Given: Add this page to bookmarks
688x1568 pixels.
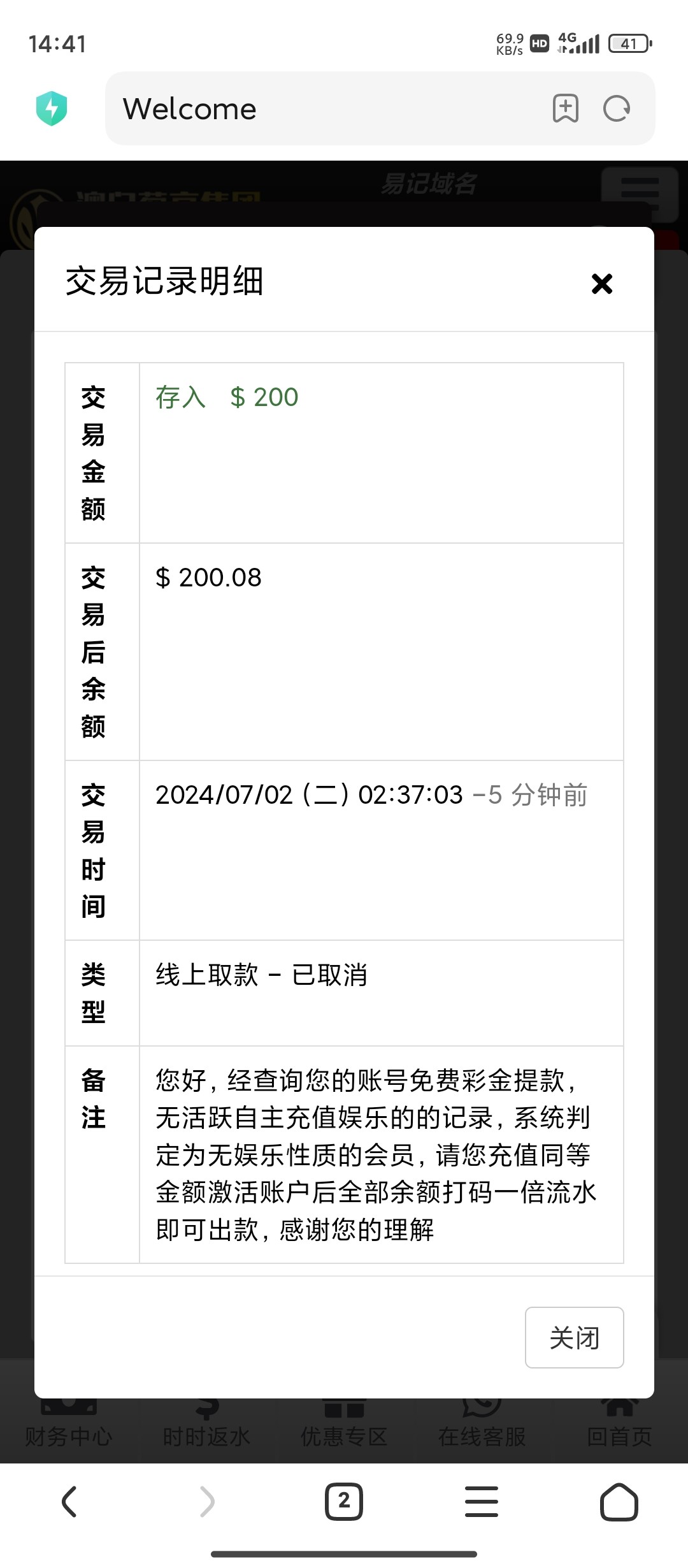Looking at the screenshot, I should pos(565,108).
